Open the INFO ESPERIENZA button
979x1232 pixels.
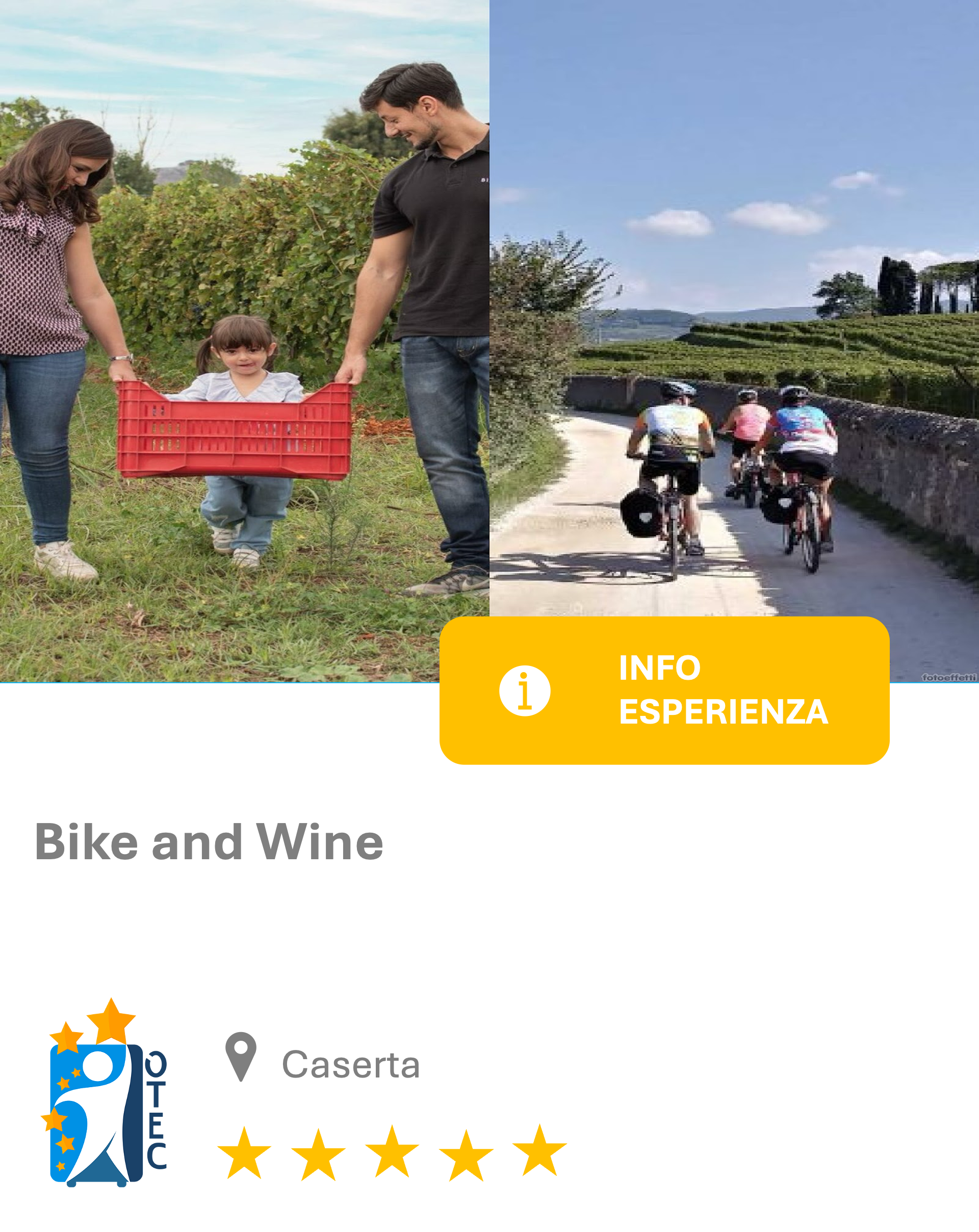pyautogui.click(x=664, y=690)
